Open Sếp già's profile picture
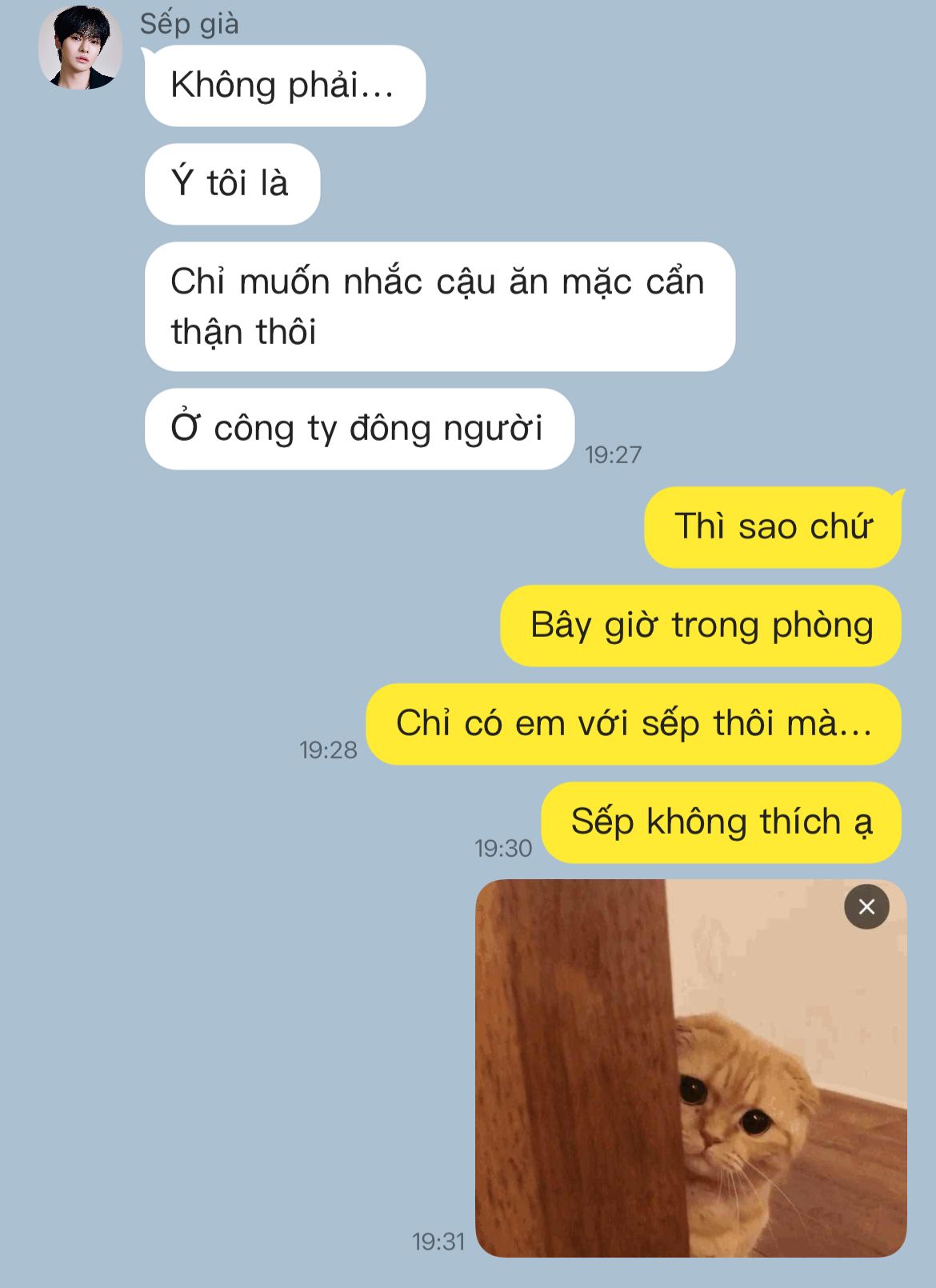The width and height of the screenshot is (936, 1288). (80, 47)
